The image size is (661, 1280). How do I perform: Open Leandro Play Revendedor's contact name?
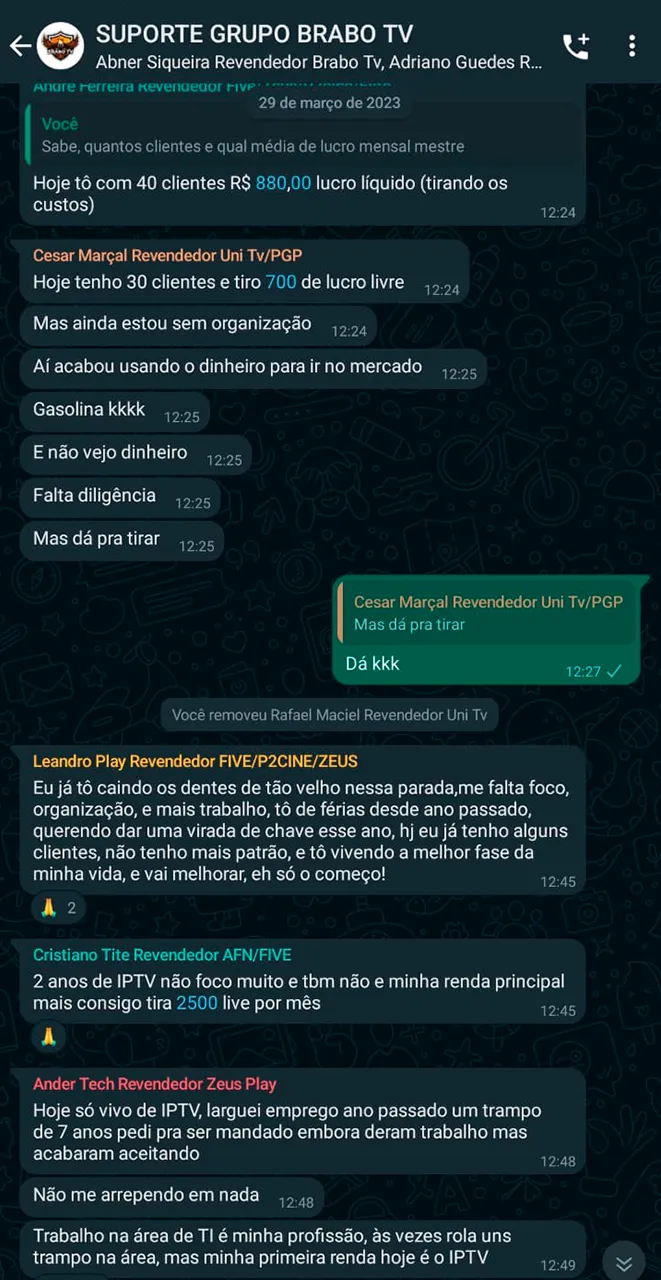click(x=195, y=762)
